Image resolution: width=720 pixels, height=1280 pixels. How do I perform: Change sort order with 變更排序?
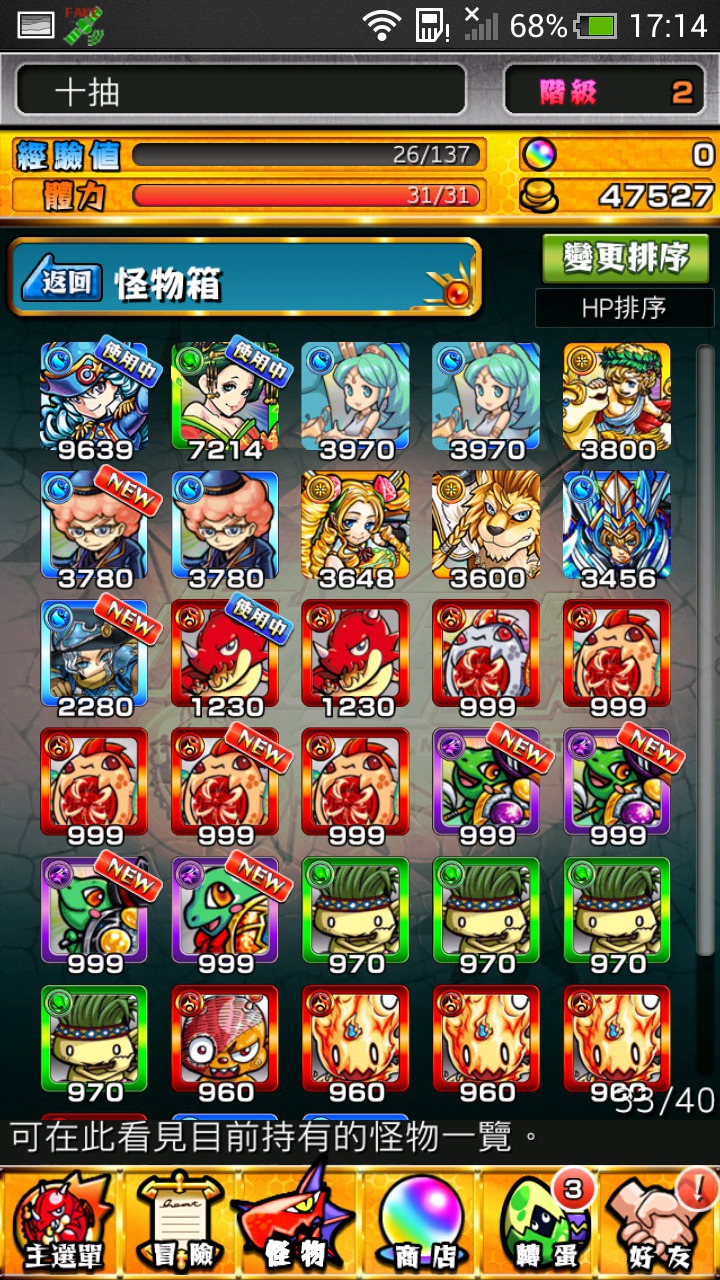point(626,258)
